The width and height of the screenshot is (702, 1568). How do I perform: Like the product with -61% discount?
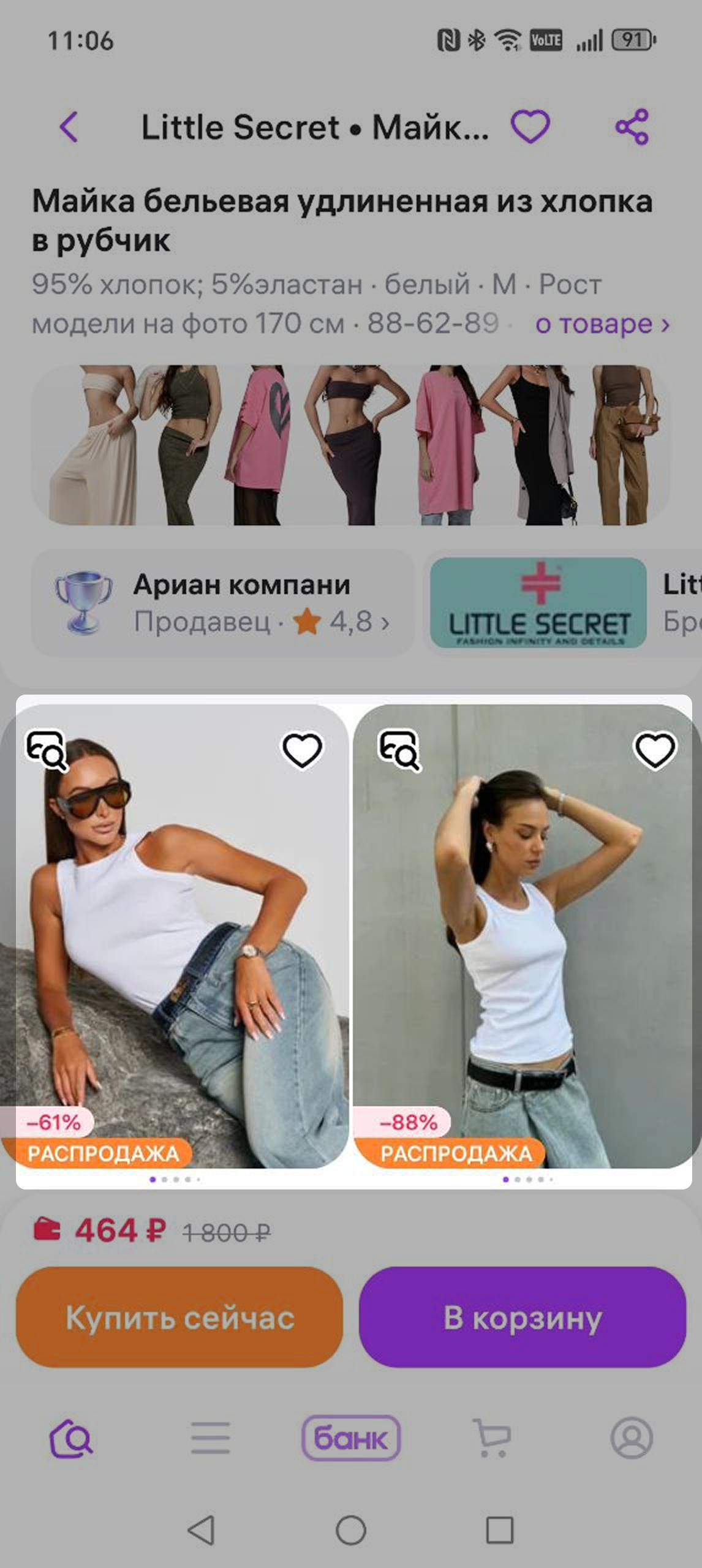point(301,750)
